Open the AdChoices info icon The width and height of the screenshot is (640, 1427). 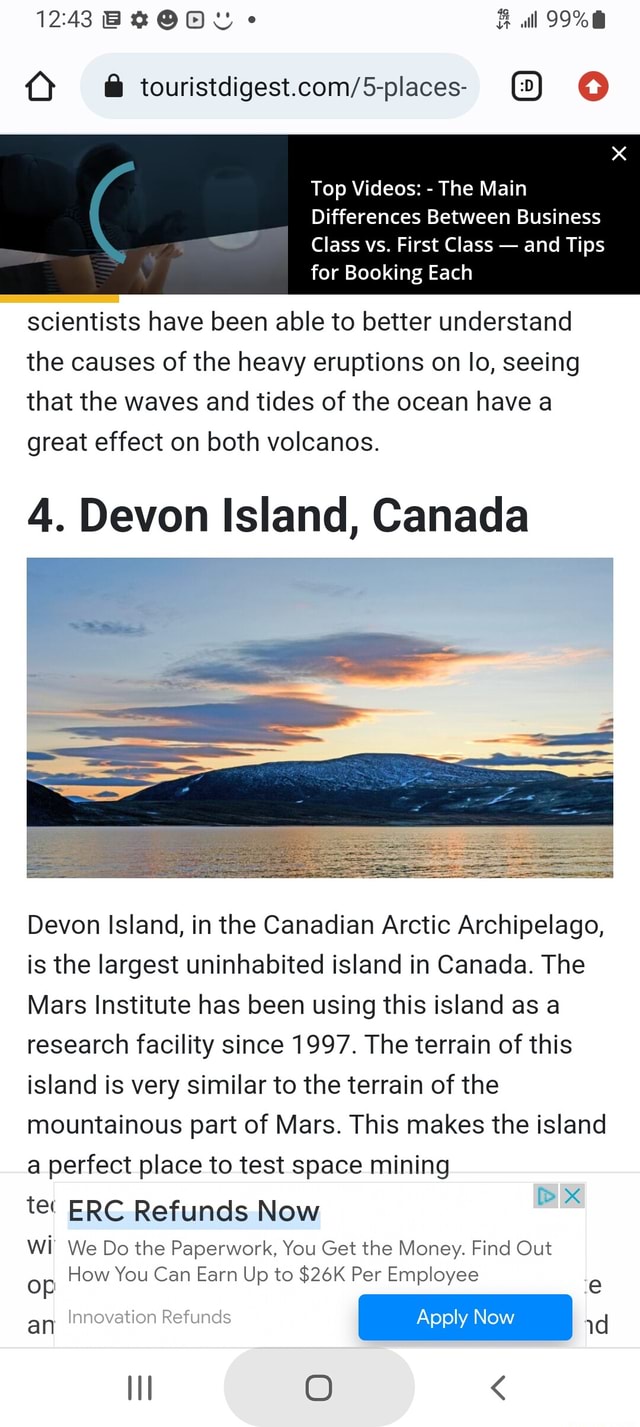[547, 1196]
